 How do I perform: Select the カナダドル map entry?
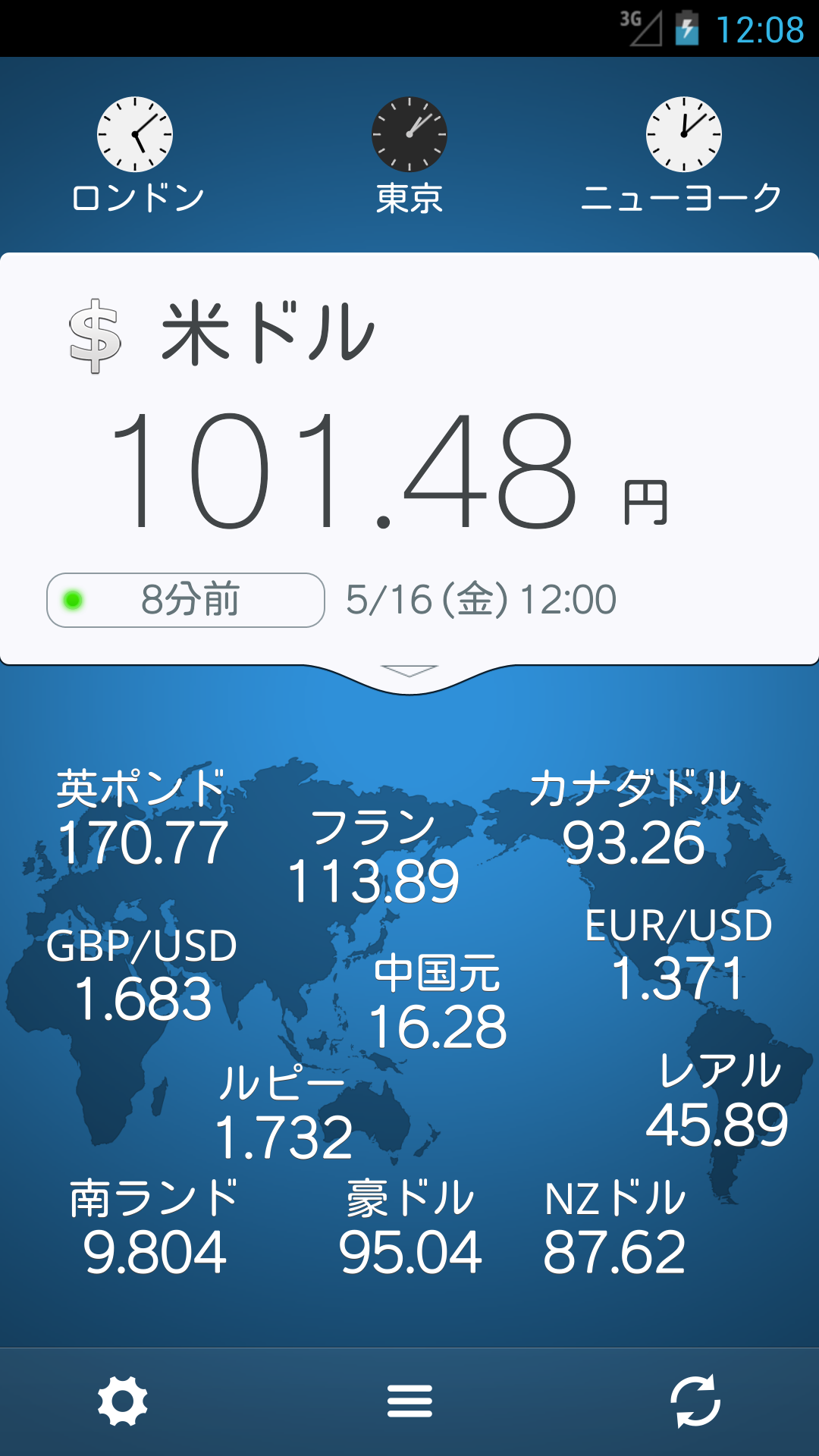635,815
